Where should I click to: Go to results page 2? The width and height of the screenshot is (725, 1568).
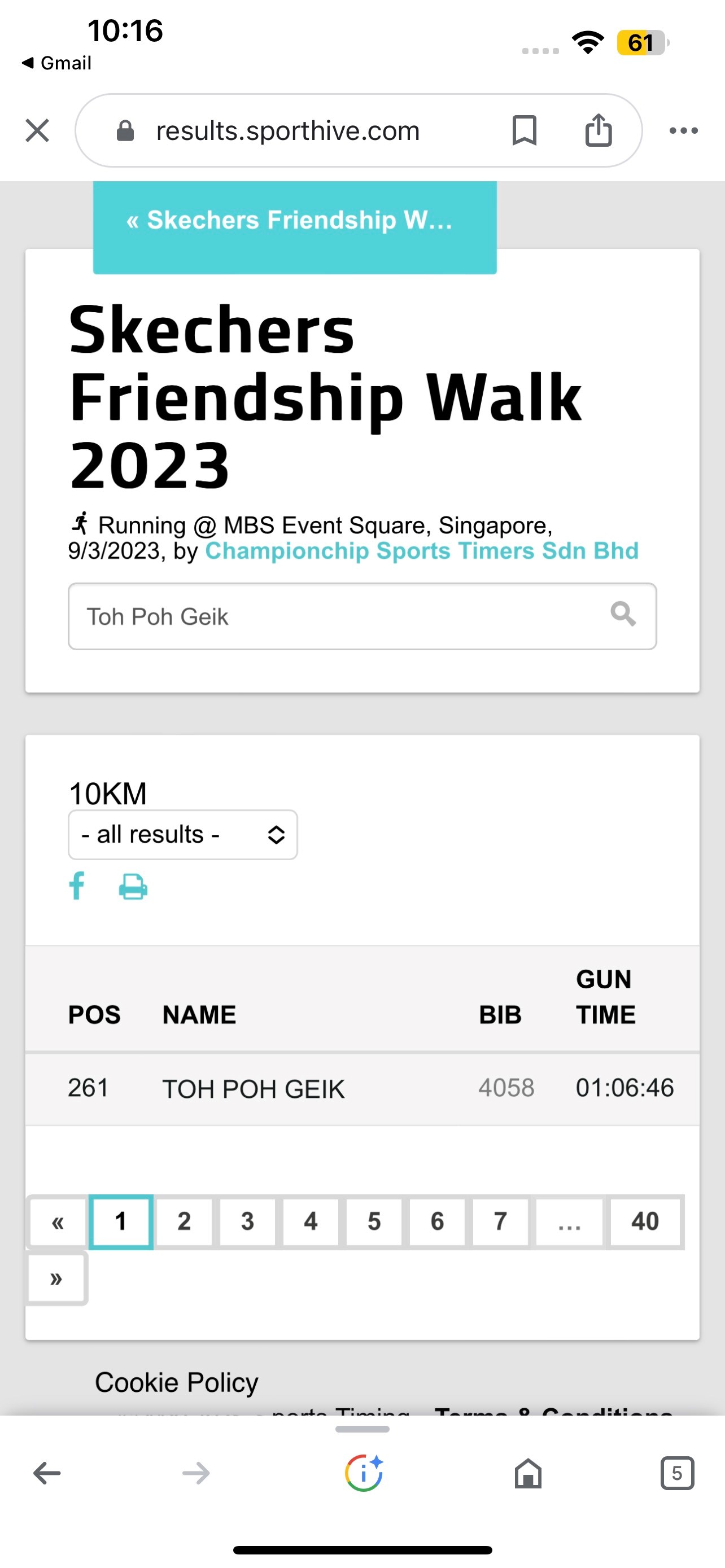coord(184,1221)
